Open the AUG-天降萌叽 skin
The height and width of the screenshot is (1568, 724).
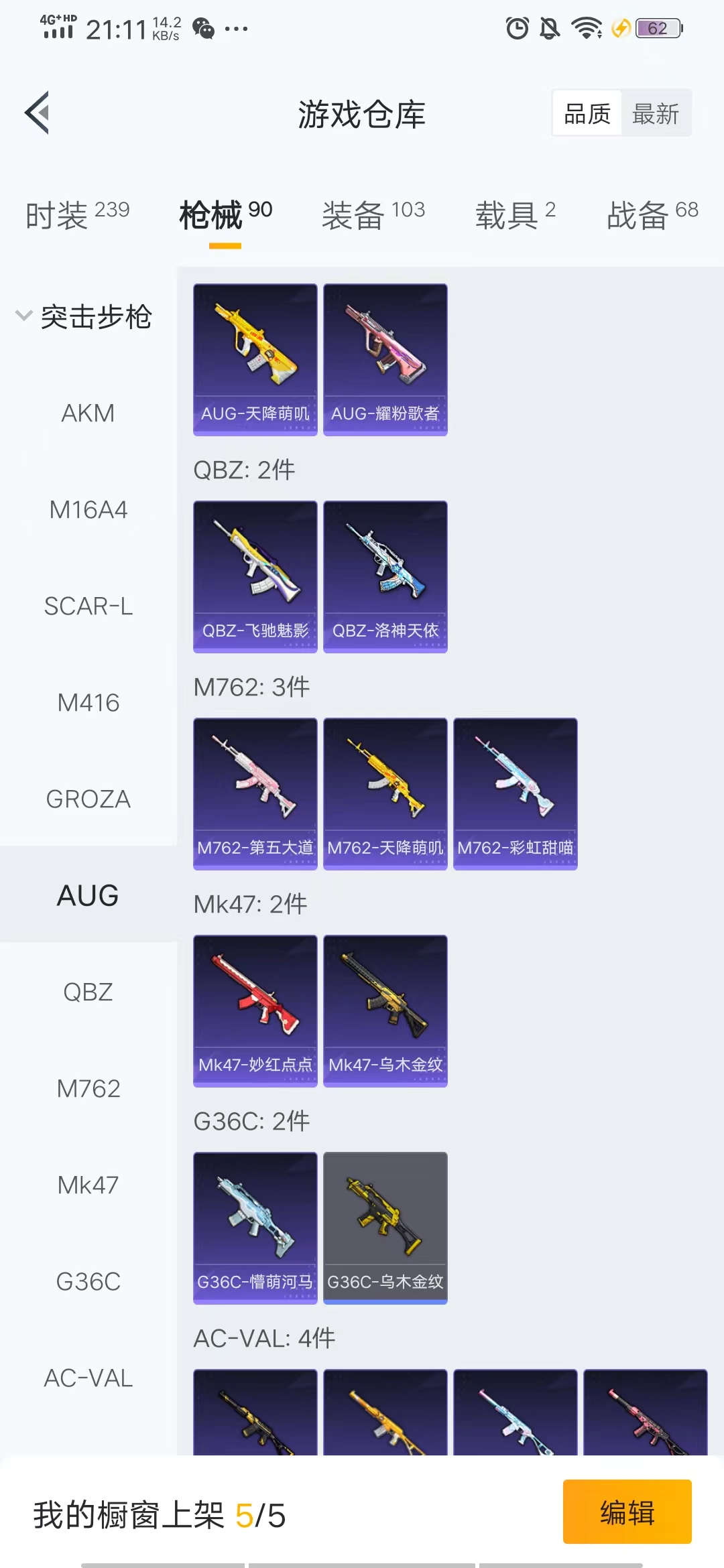(x=255, y=359)
